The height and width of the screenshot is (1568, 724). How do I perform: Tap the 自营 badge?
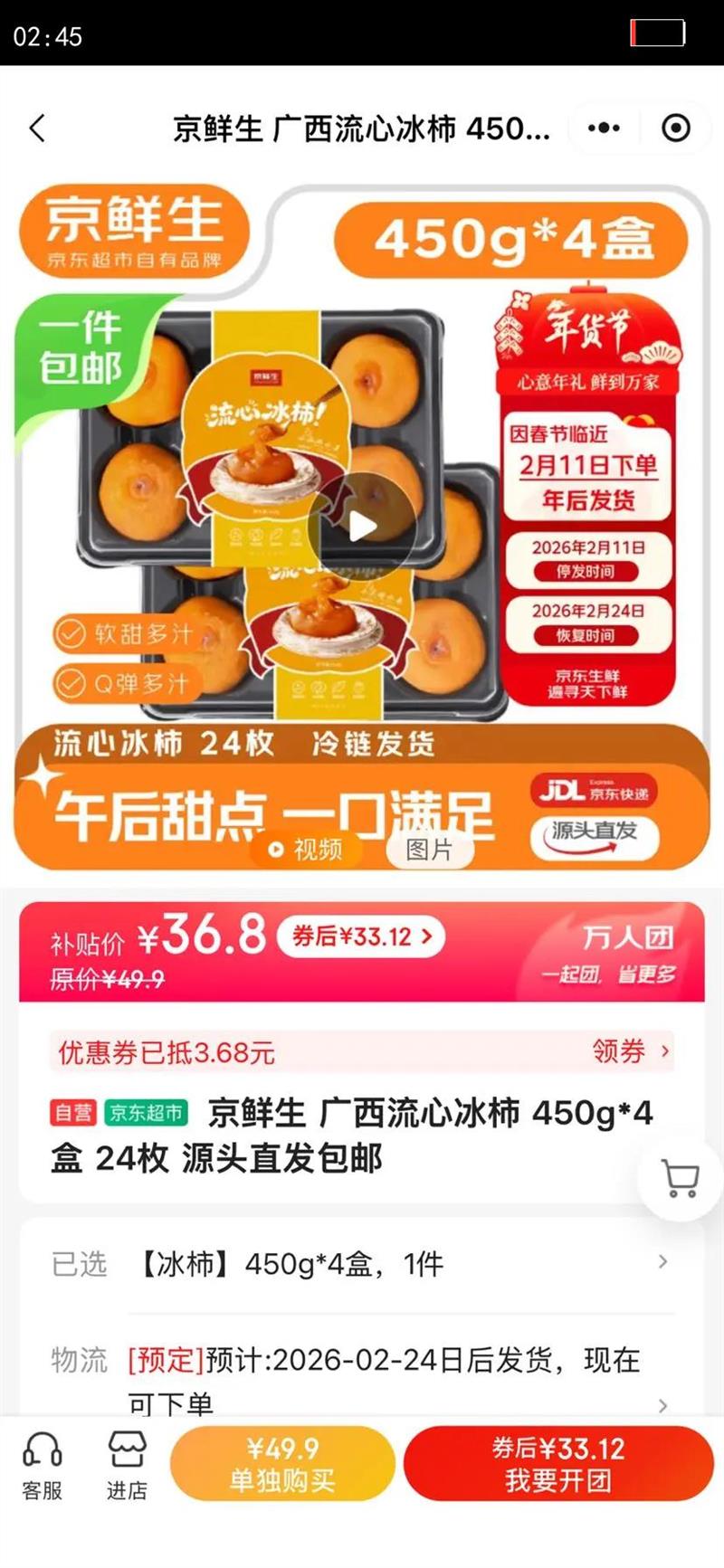pos(73,1115)
